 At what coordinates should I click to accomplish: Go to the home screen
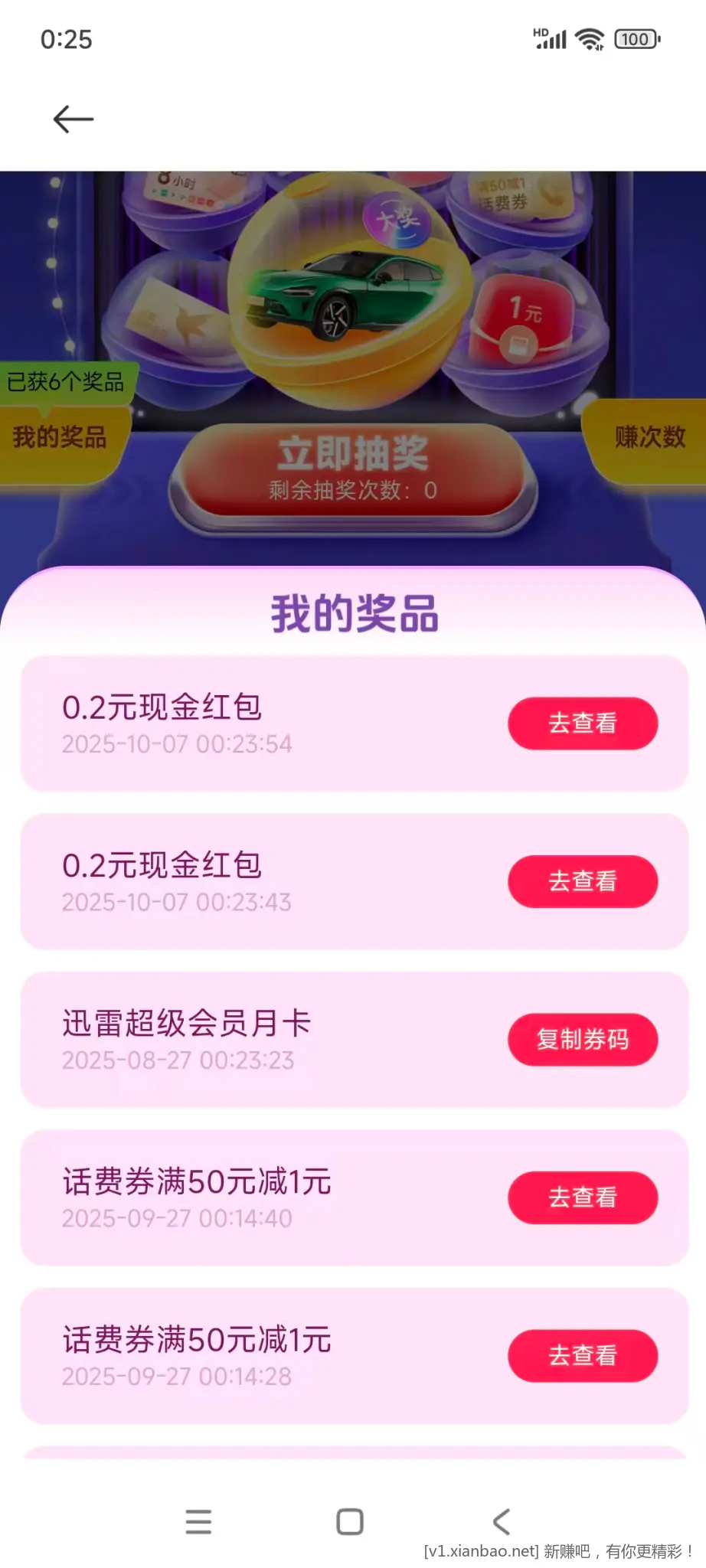350,1521
